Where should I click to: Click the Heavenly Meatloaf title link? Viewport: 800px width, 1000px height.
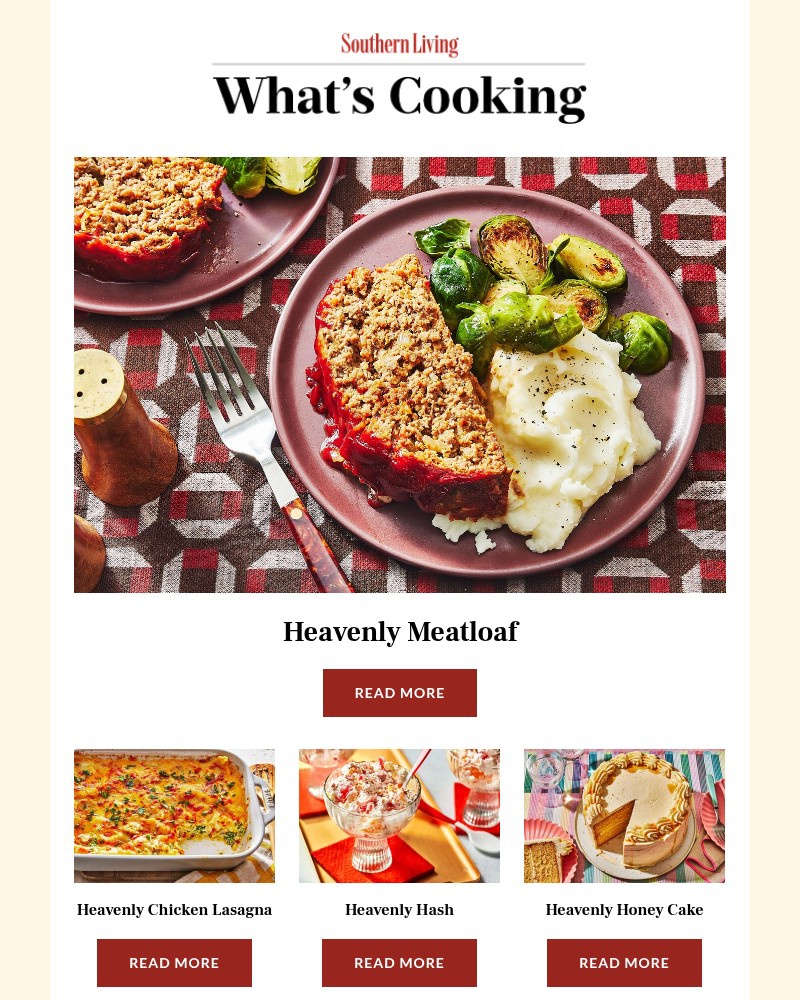pos(400,632)
